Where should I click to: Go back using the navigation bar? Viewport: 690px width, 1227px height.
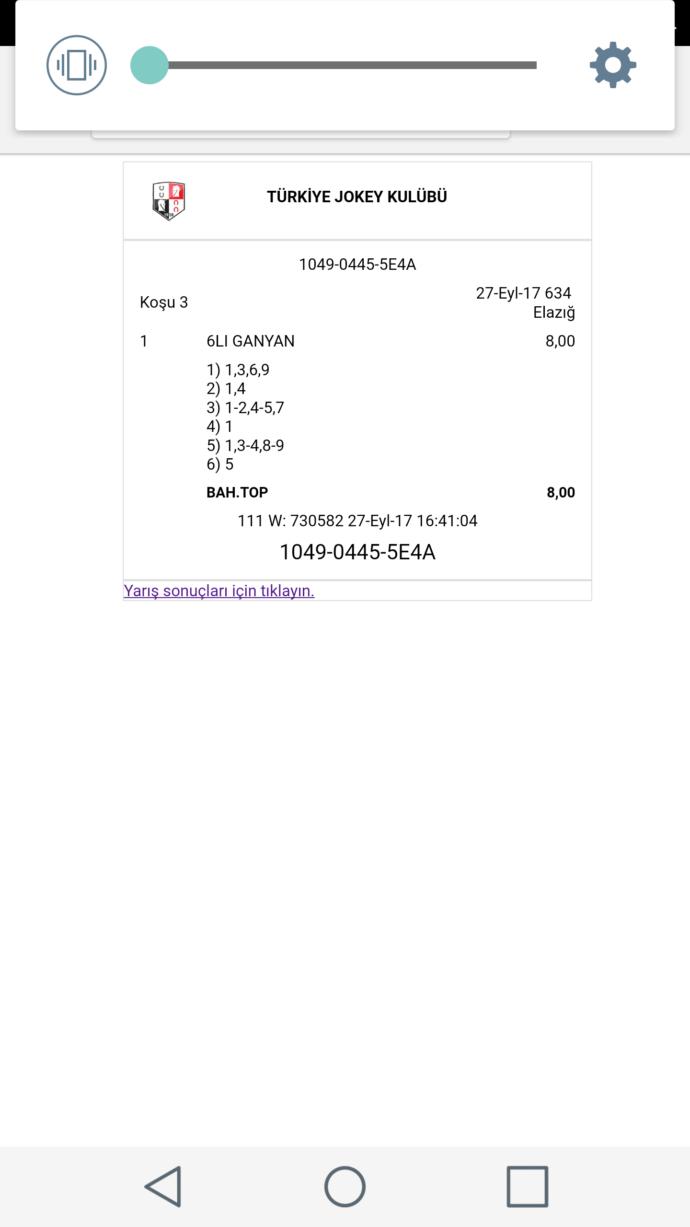[163, 1187]
